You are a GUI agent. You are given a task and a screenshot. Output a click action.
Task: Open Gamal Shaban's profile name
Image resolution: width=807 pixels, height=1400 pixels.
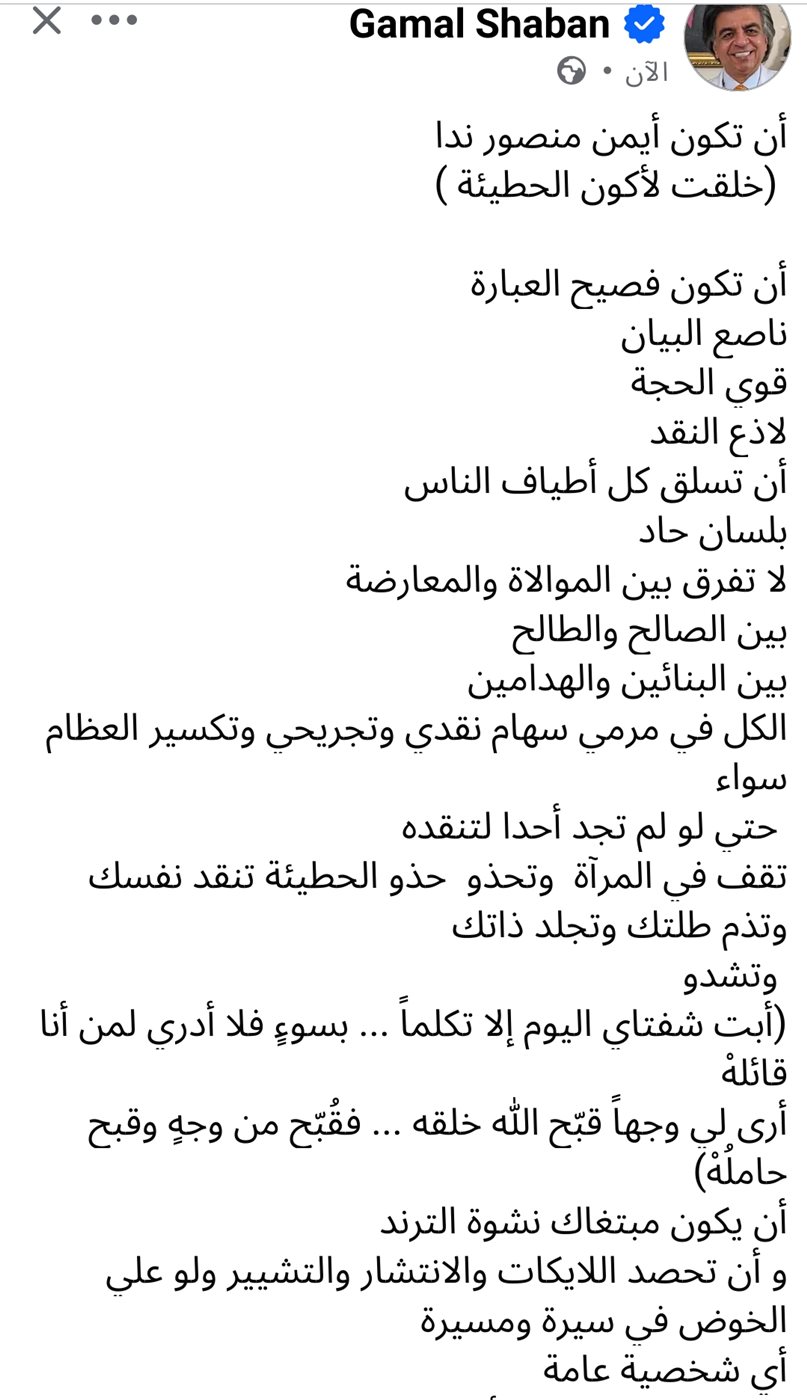(478, 25)
